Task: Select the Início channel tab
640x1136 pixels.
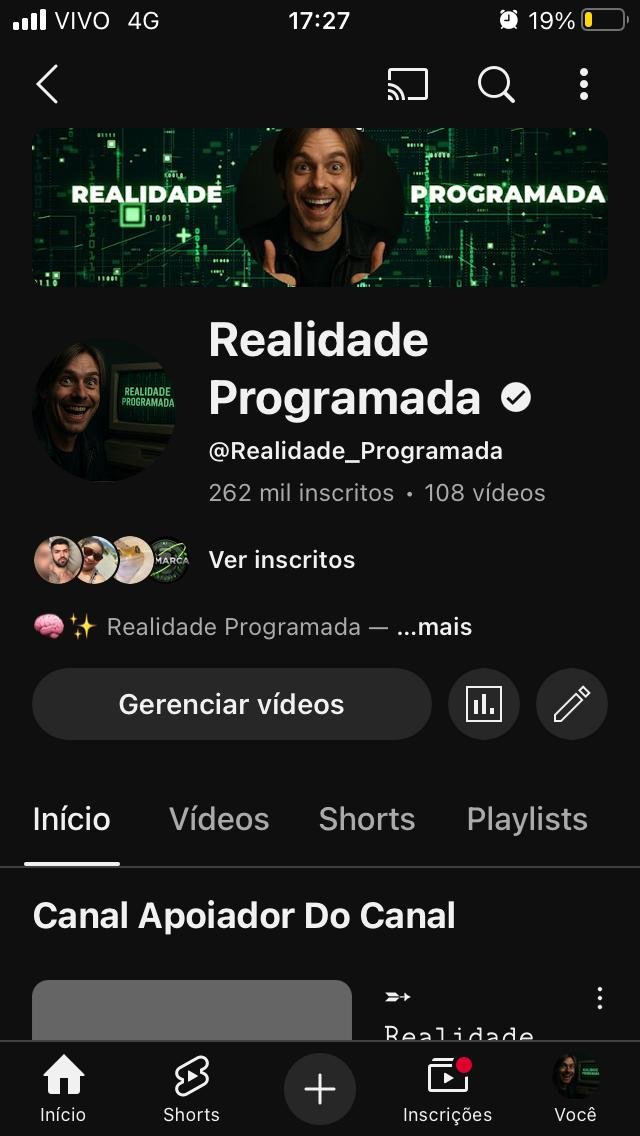Action: (72, 819)
